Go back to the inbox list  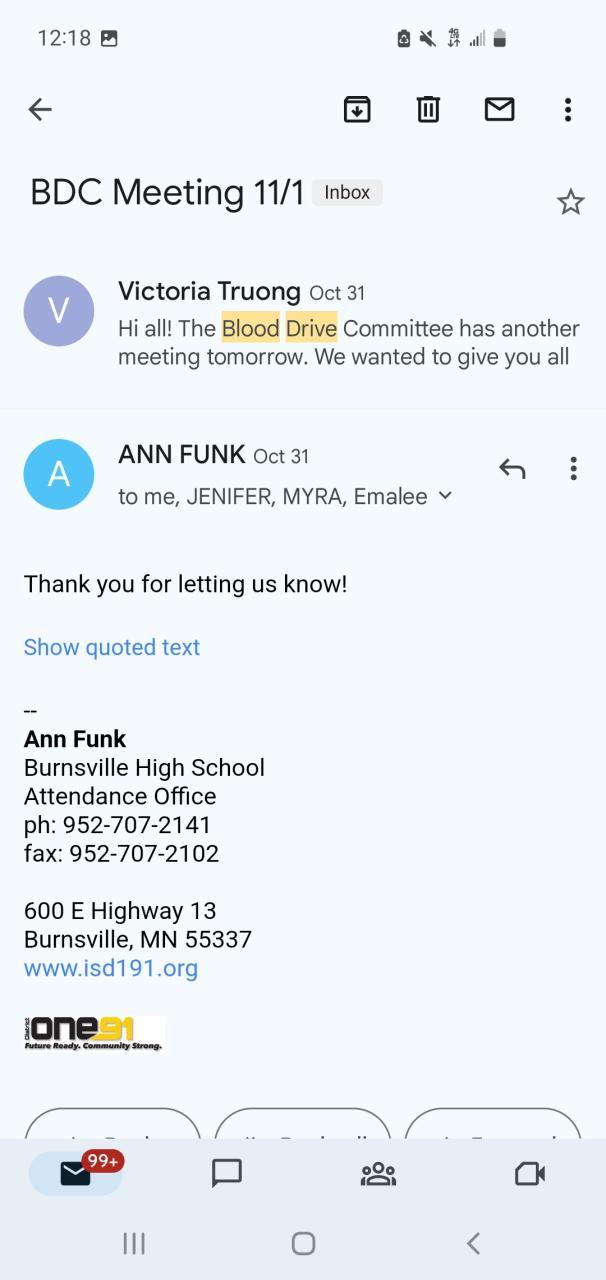(x=40, y=109)
